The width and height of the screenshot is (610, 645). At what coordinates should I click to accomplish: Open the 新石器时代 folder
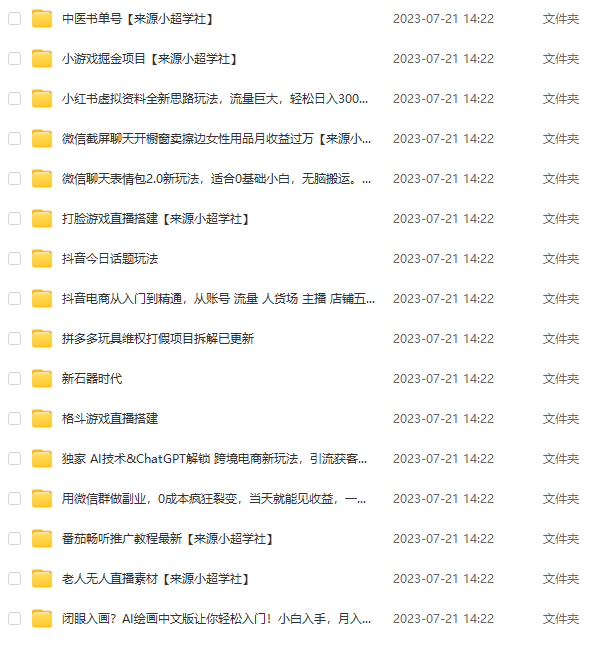pyautogui.click(x=91, y=378)
